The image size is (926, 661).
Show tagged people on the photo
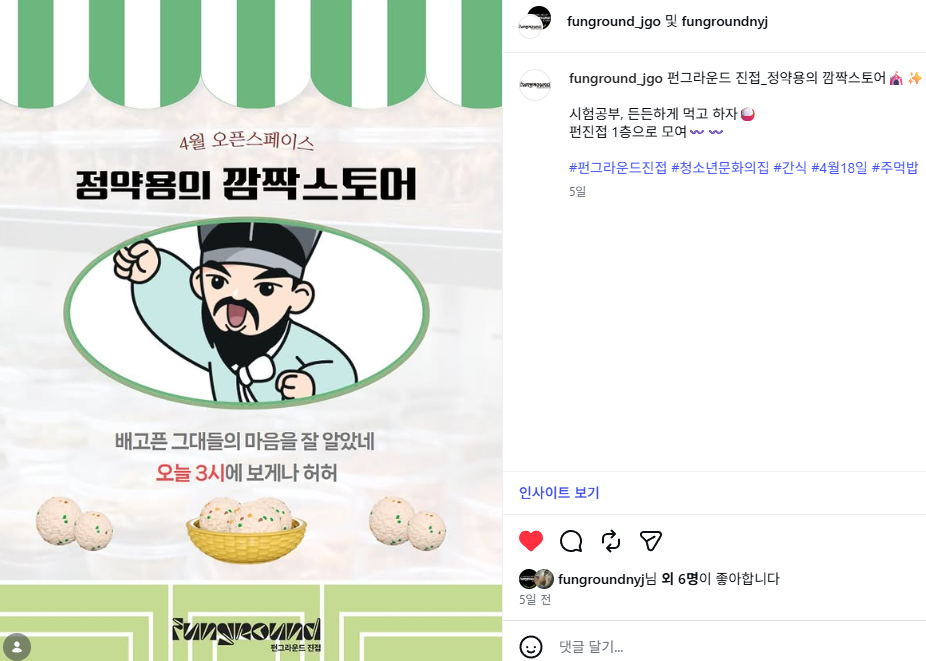pos(17,646)
